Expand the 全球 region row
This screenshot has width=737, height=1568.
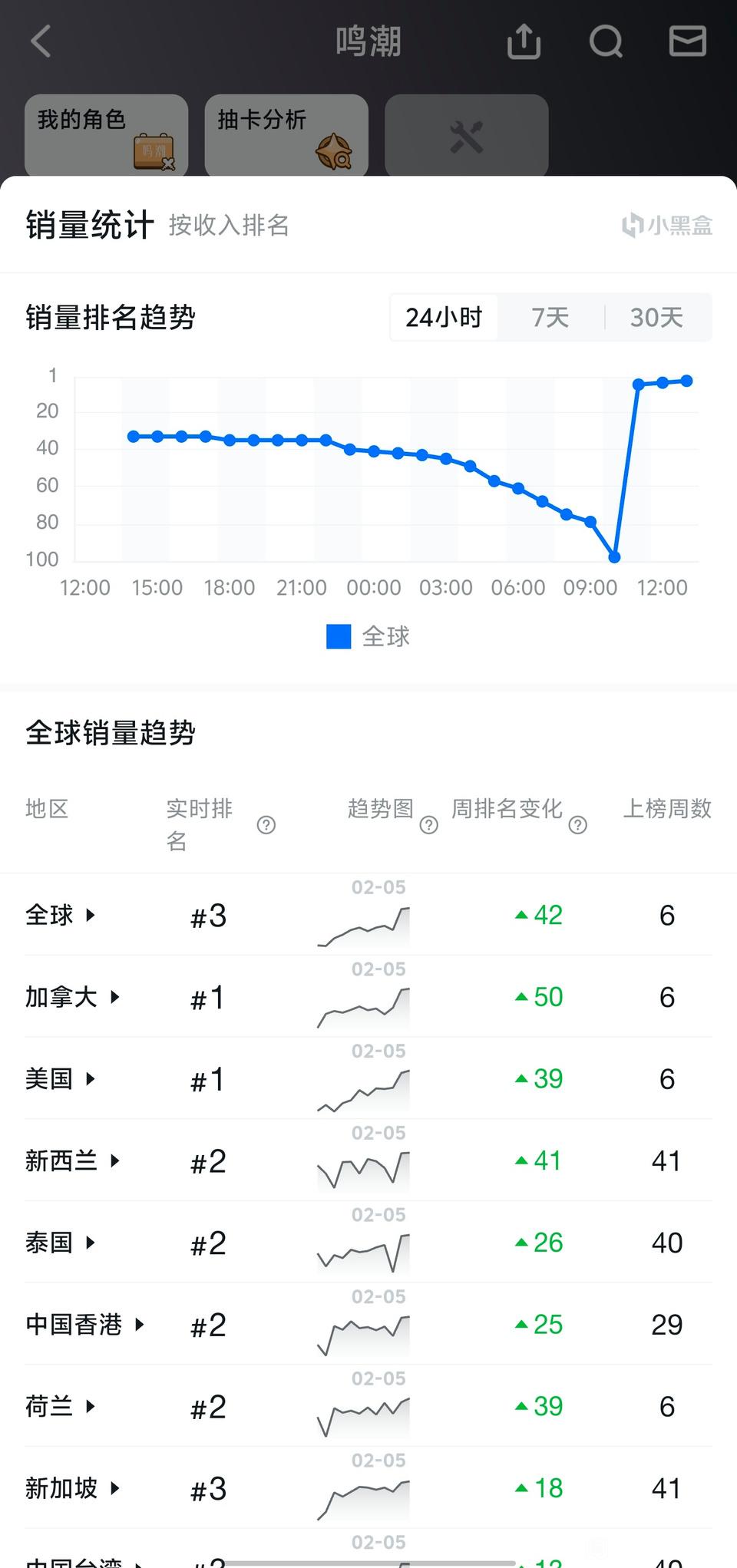point(61,915)
